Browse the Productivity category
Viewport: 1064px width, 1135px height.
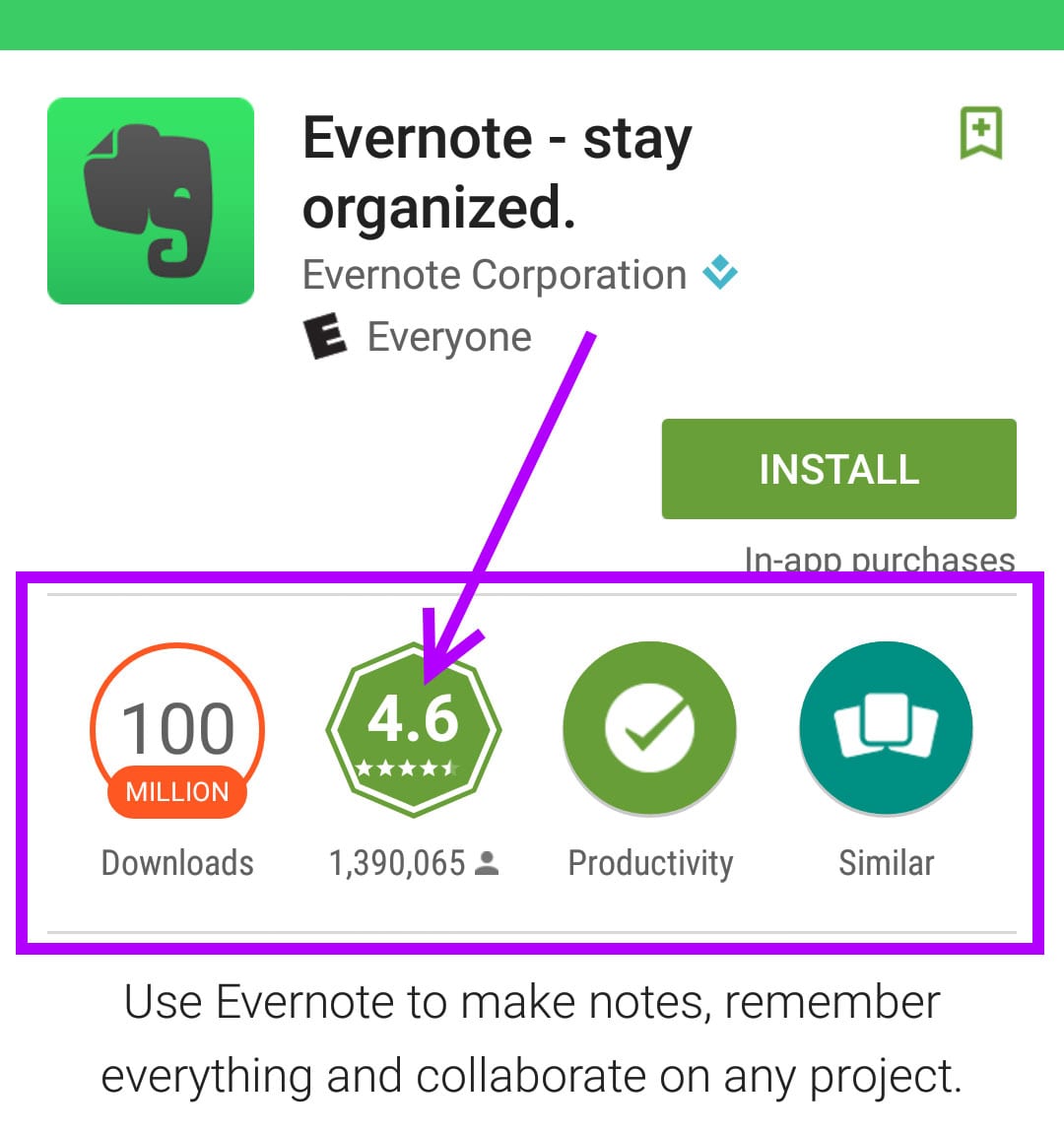[x=649, y=729]
